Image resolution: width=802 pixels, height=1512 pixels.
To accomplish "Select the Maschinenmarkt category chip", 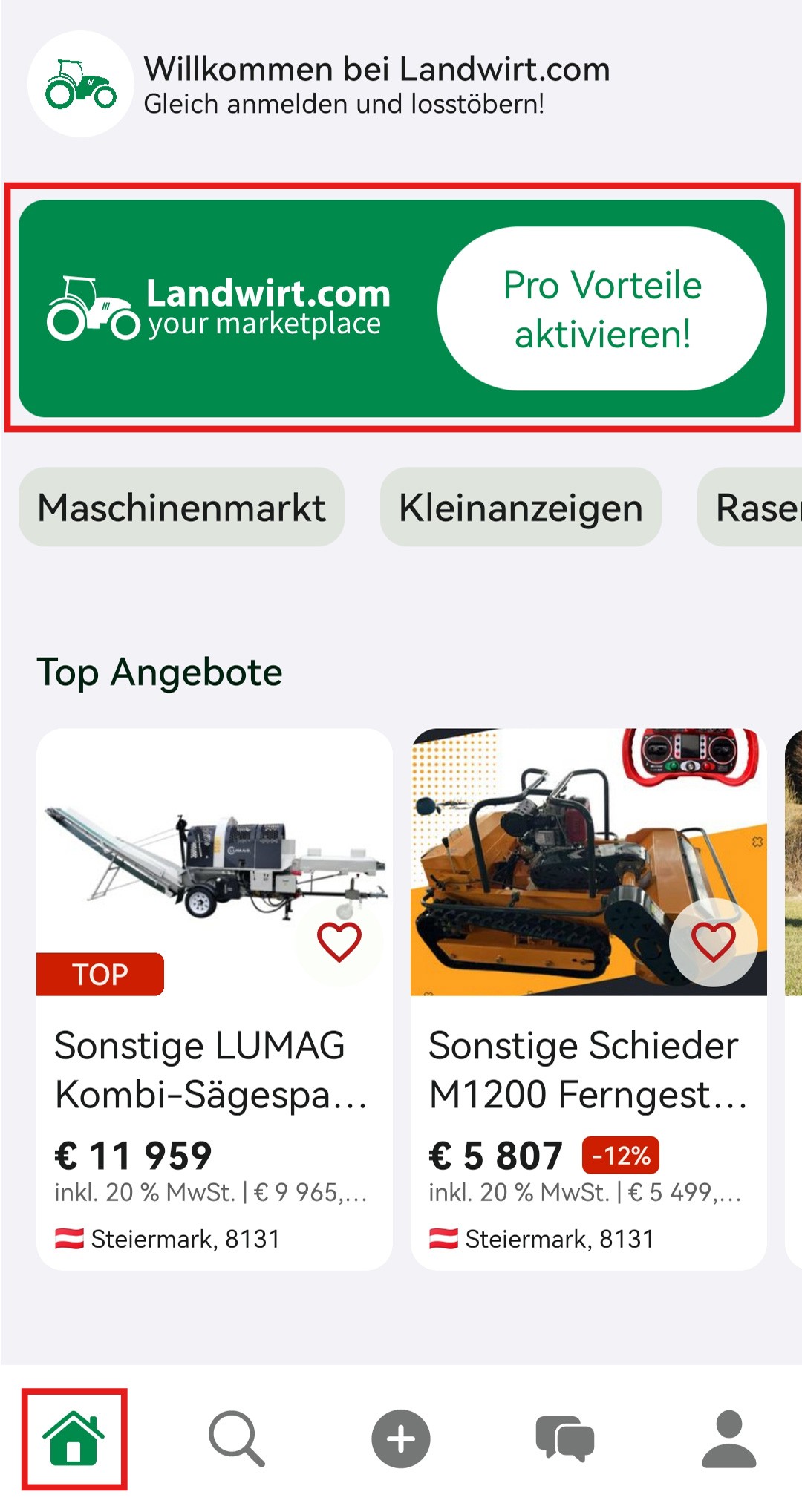I will point(182,508).
